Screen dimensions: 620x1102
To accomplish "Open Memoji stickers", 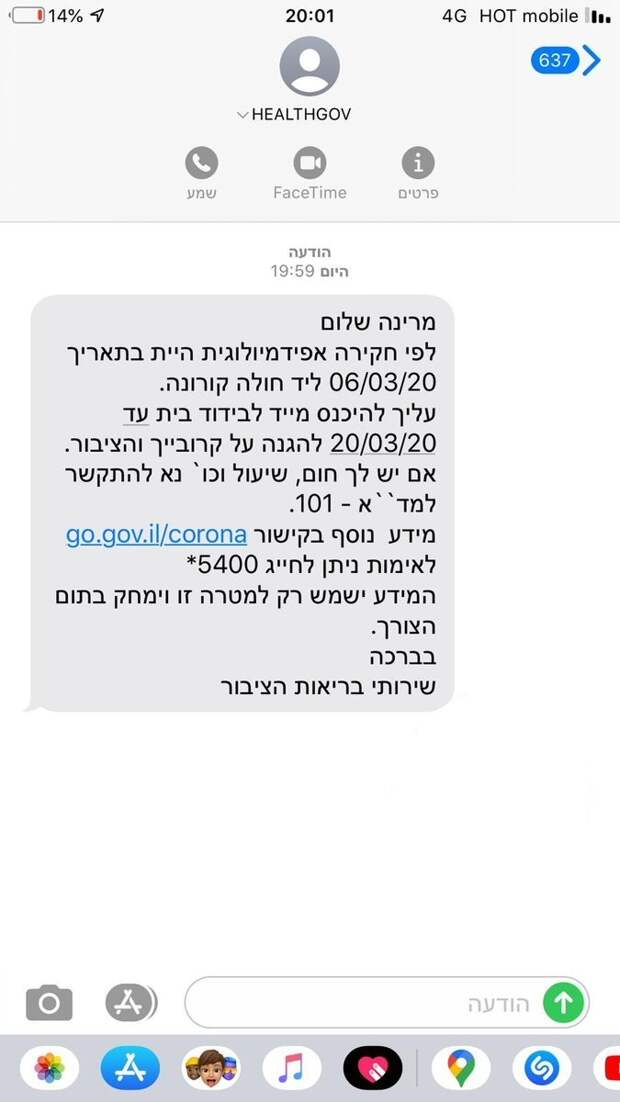I will pos(211,1070).
